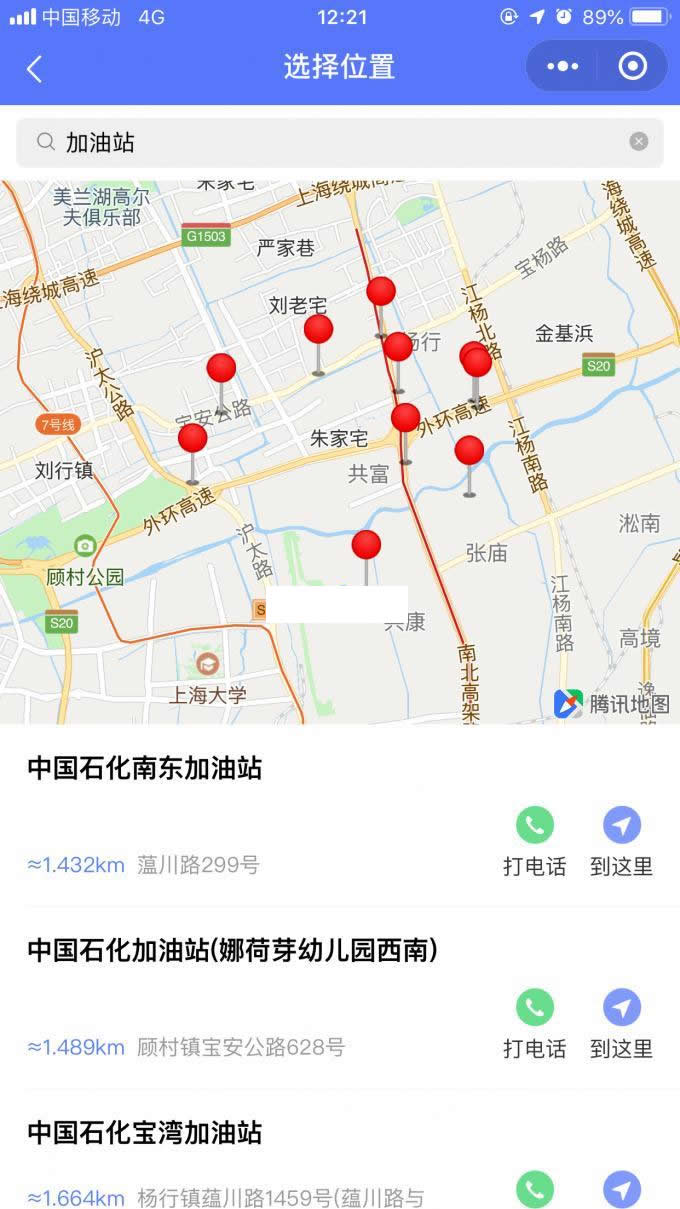Viewport: 680px width, 1209px height.
Task: Go back using the header arrow
Action: click(35, 68)
